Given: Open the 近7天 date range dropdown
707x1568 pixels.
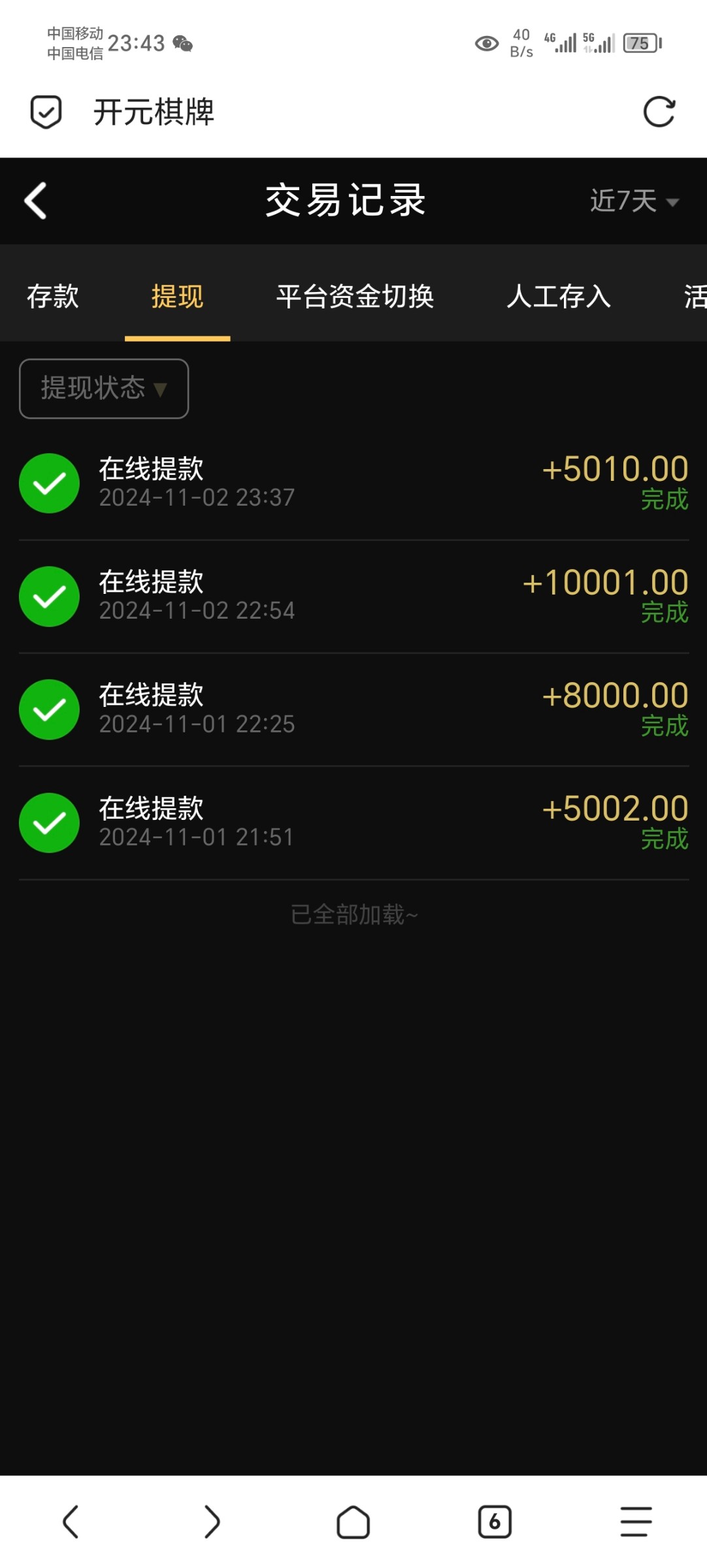Looking at the screenshot, I should click(634, 201).
